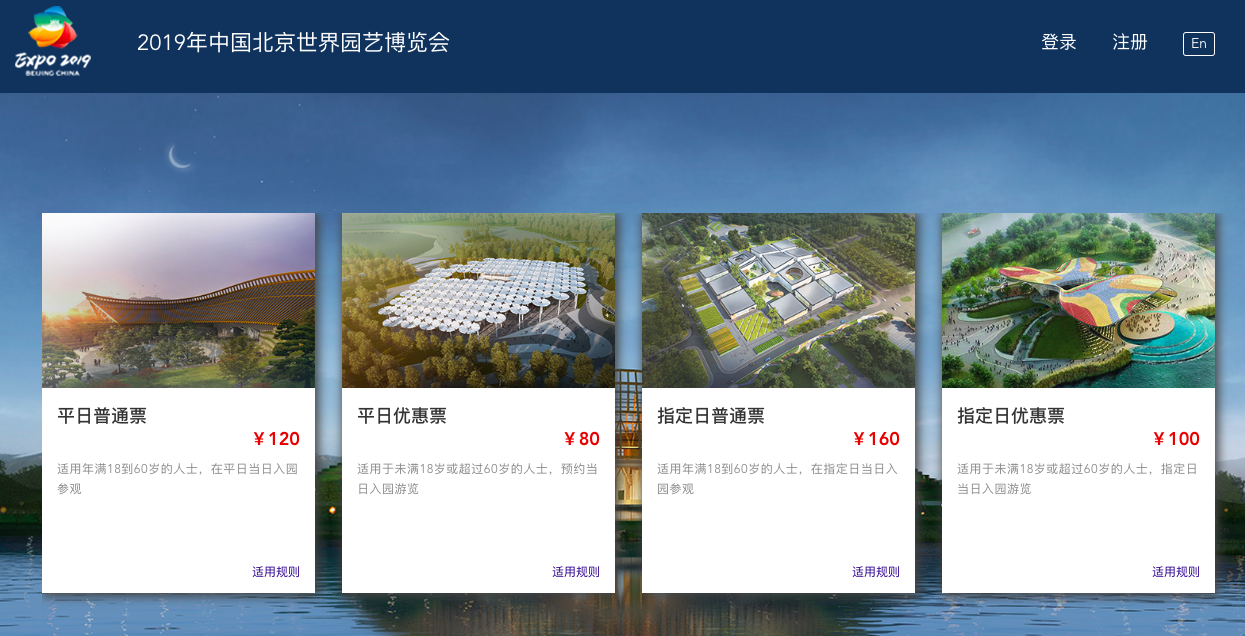Viewport: 1245px width, 636px height.
Task: View 适用规则 for 平日优惠票
Action: (576, 572)
